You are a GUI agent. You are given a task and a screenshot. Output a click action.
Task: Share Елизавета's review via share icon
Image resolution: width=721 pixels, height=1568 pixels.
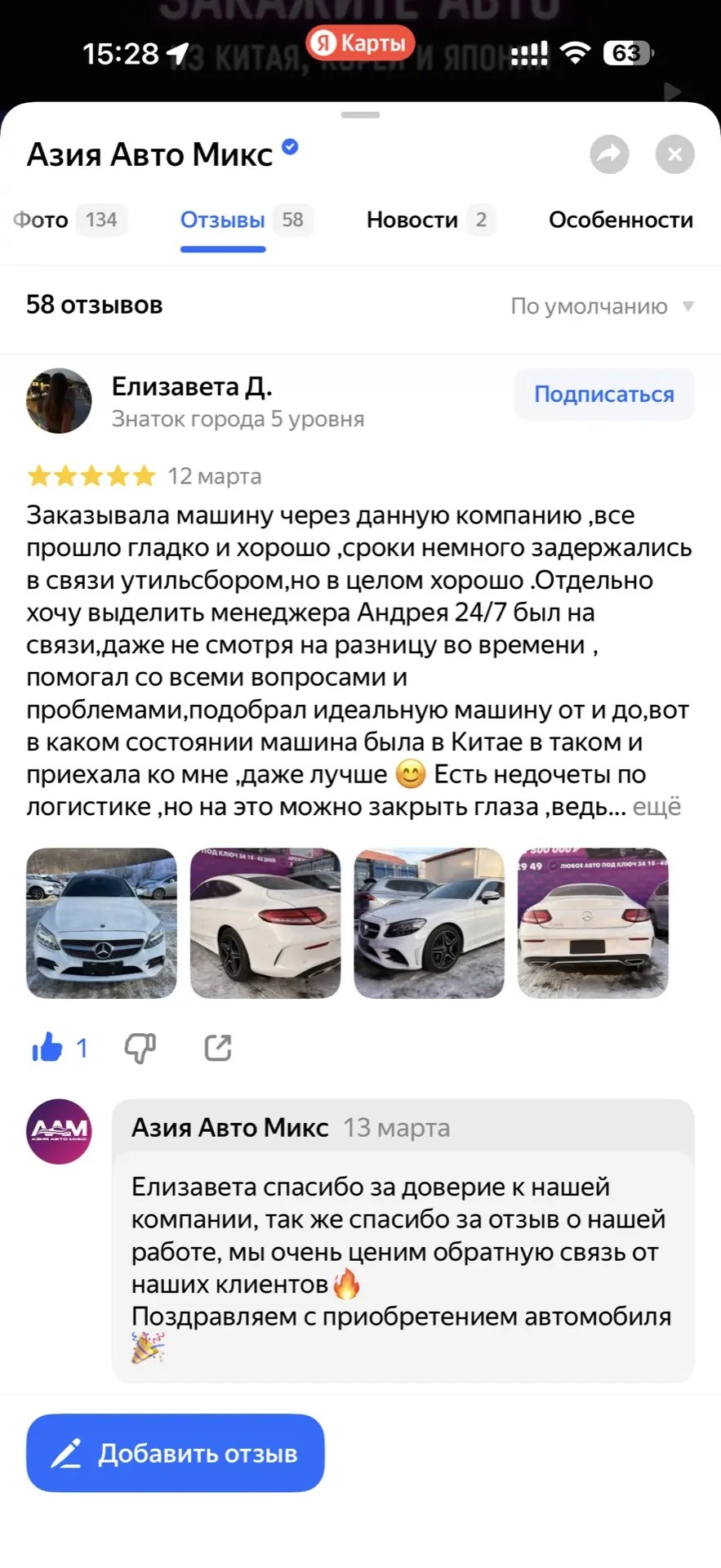[x=218, y=1047]
